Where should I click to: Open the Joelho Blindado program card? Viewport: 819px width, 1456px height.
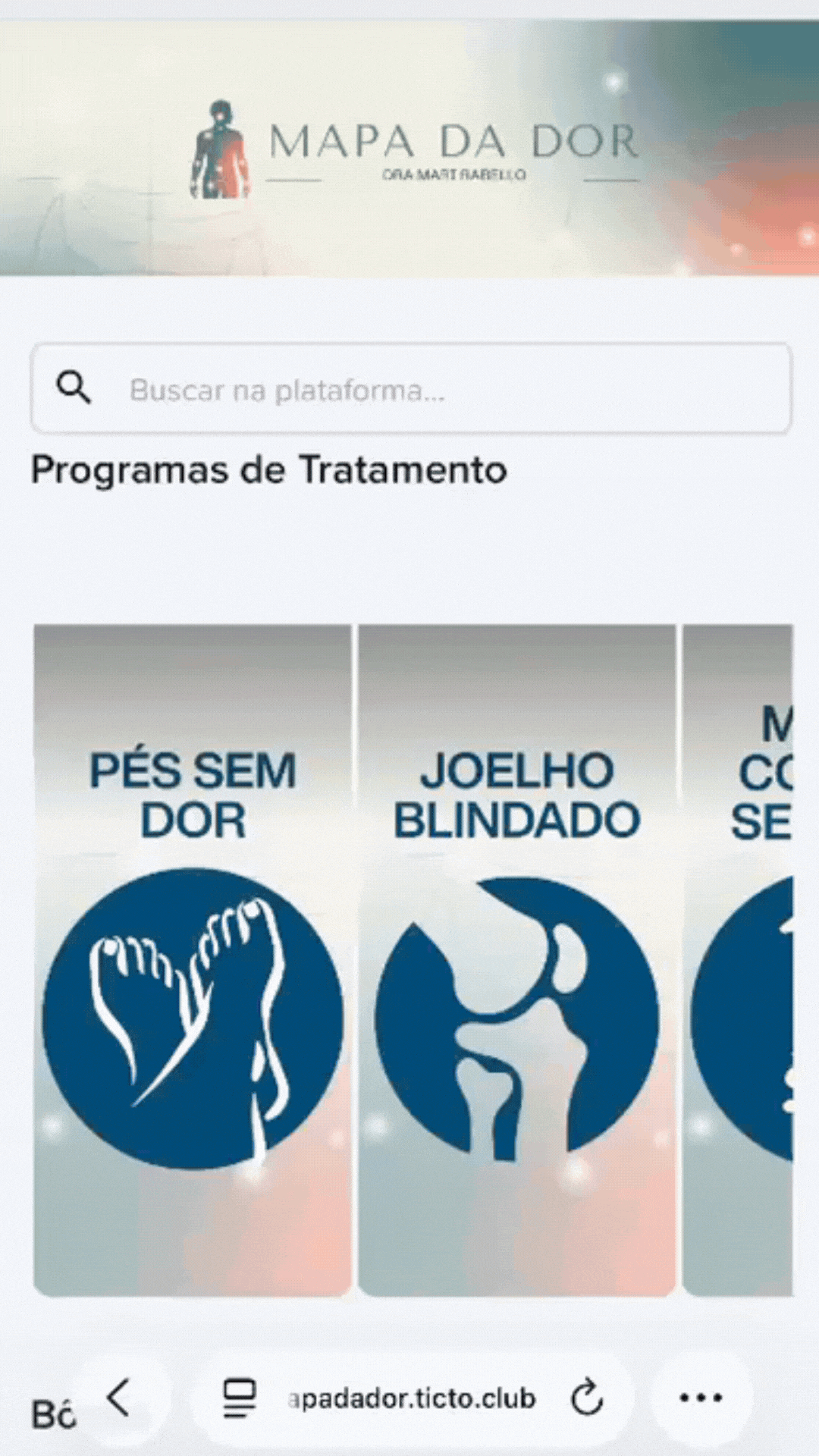tap(516, 959)
